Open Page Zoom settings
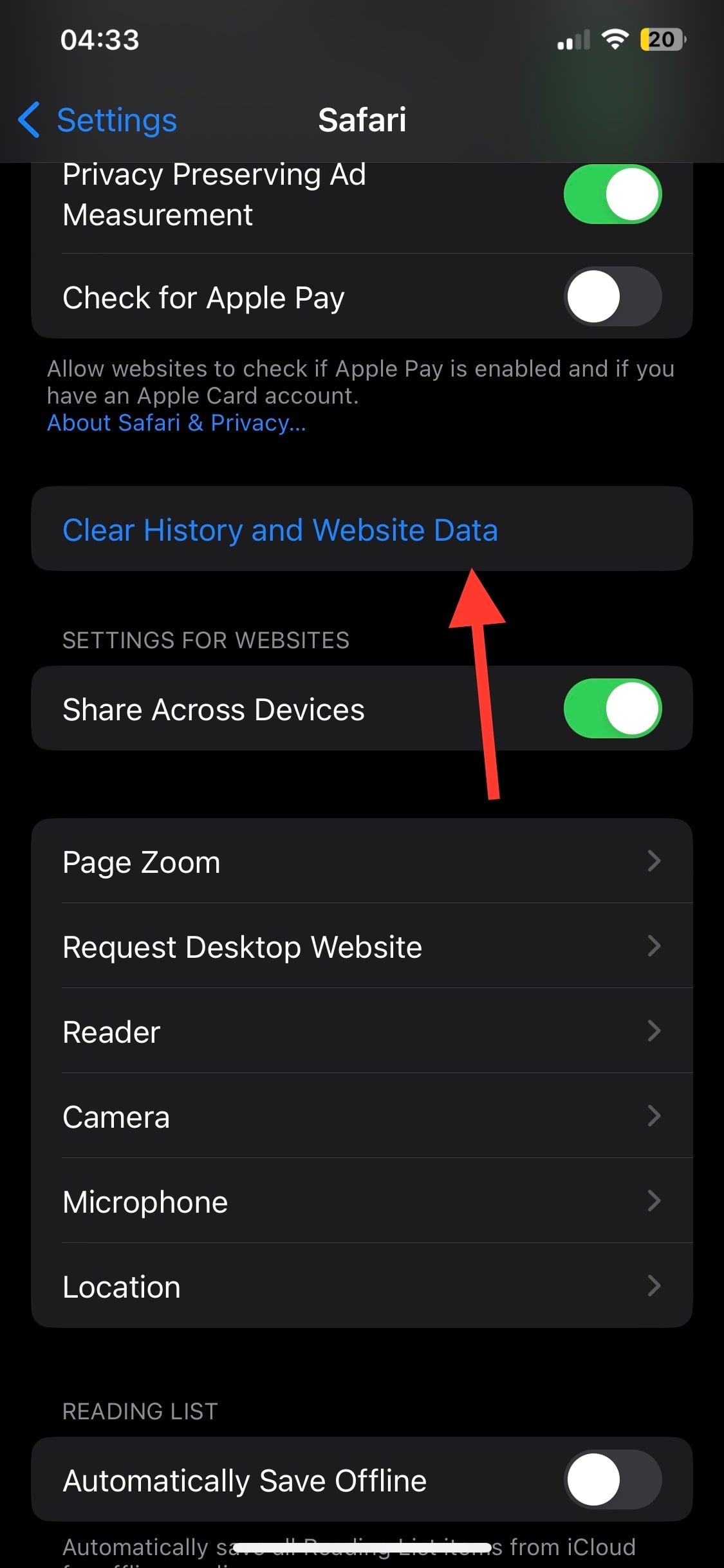This screenshot has width=724, height=1568. click(x=362, y=861)
